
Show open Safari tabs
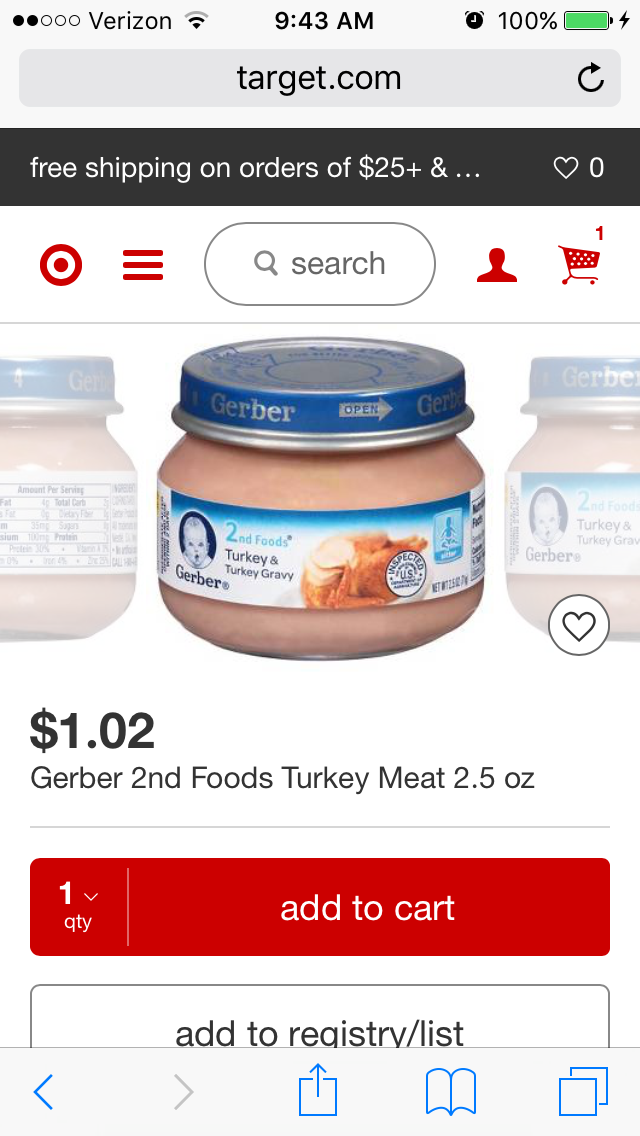(583, 1092)
